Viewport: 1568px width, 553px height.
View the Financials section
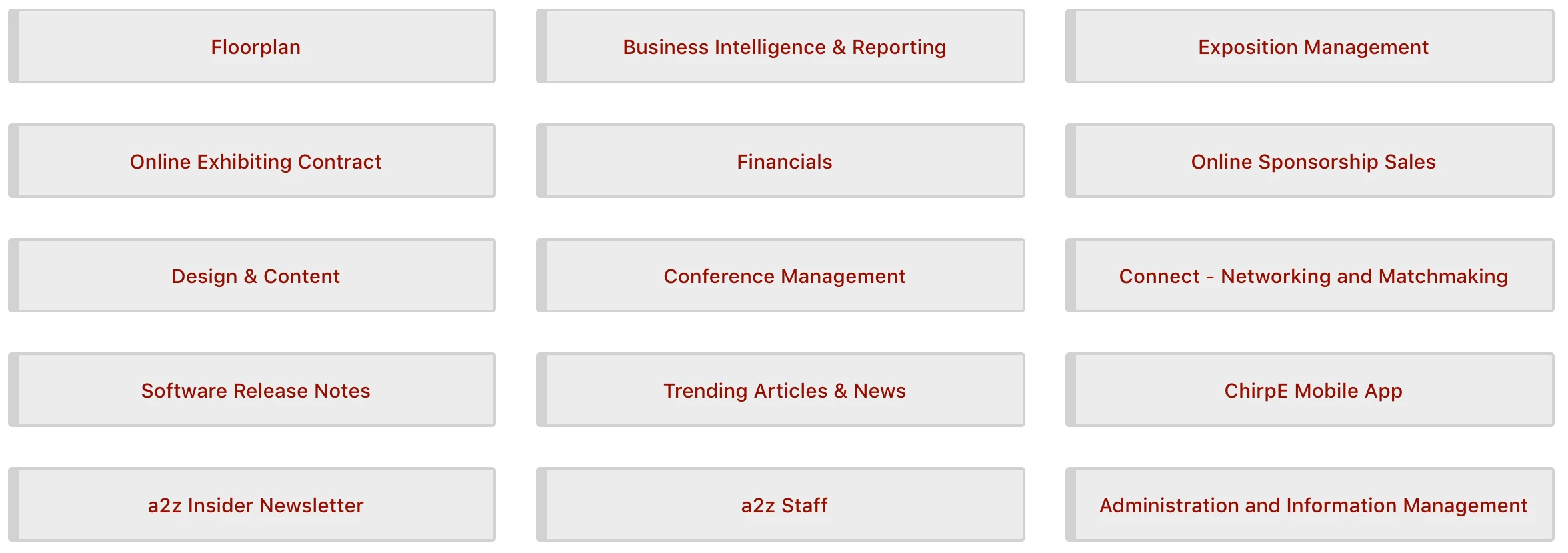(x=784, y=162)
